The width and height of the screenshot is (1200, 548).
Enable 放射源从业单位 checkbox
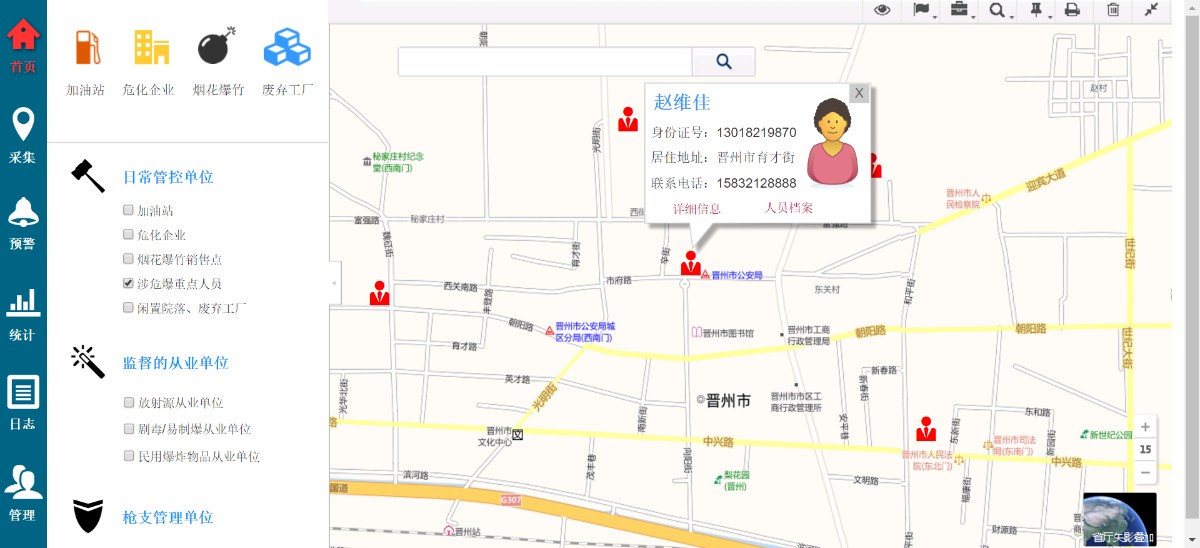click(x=128, y=402)
